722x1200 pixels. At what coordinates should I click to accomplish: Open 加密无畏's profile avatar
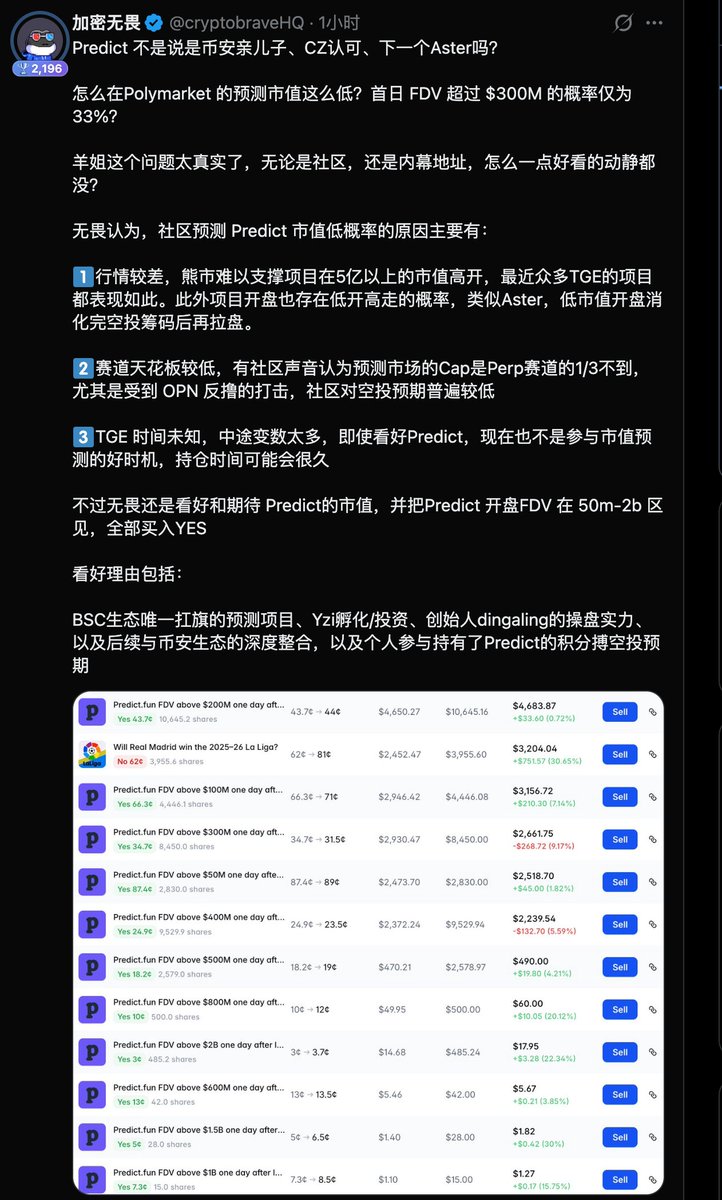click(x=36, y=37)
